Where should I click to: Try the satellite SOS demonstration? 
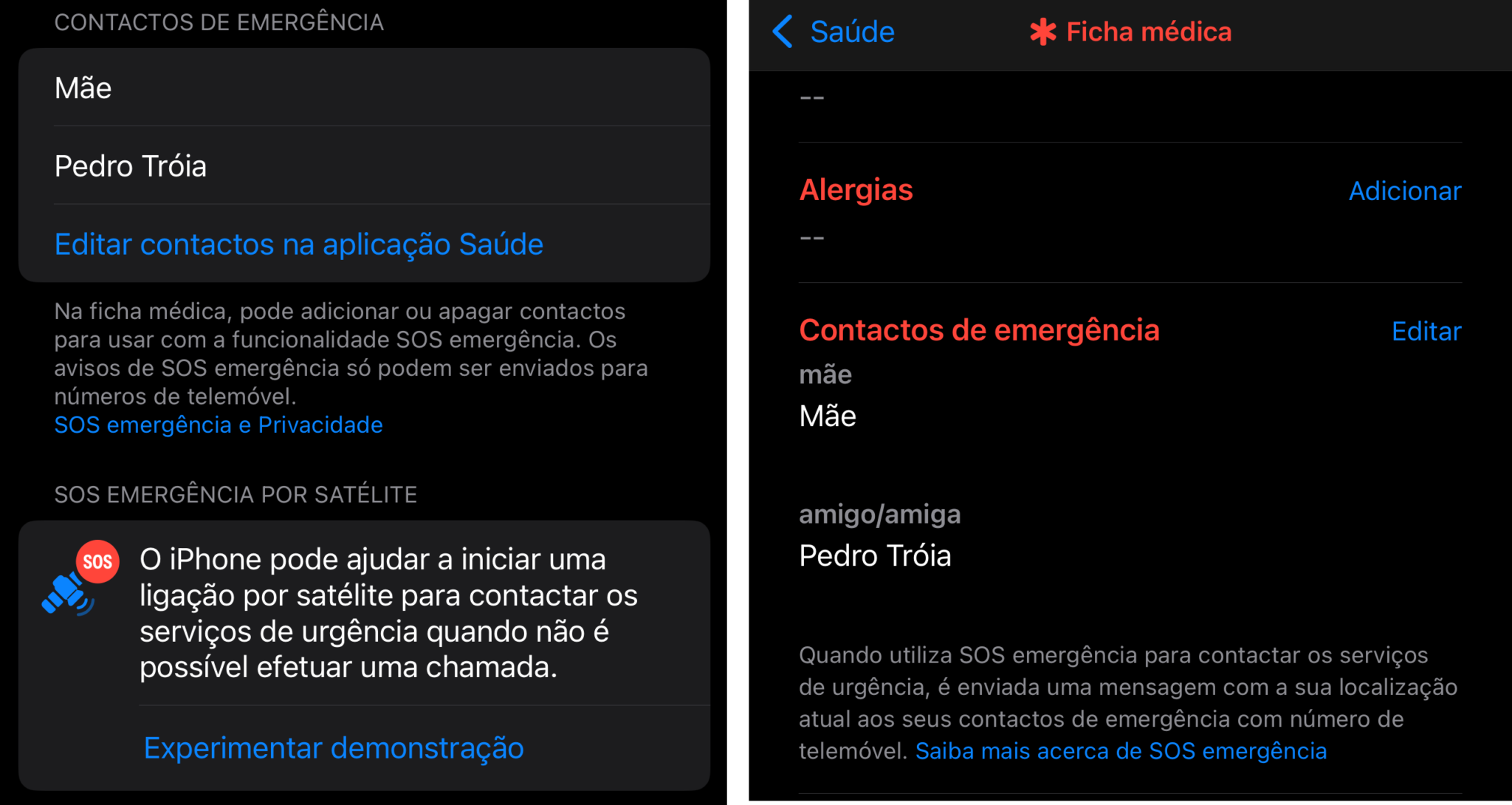[334, 748]
